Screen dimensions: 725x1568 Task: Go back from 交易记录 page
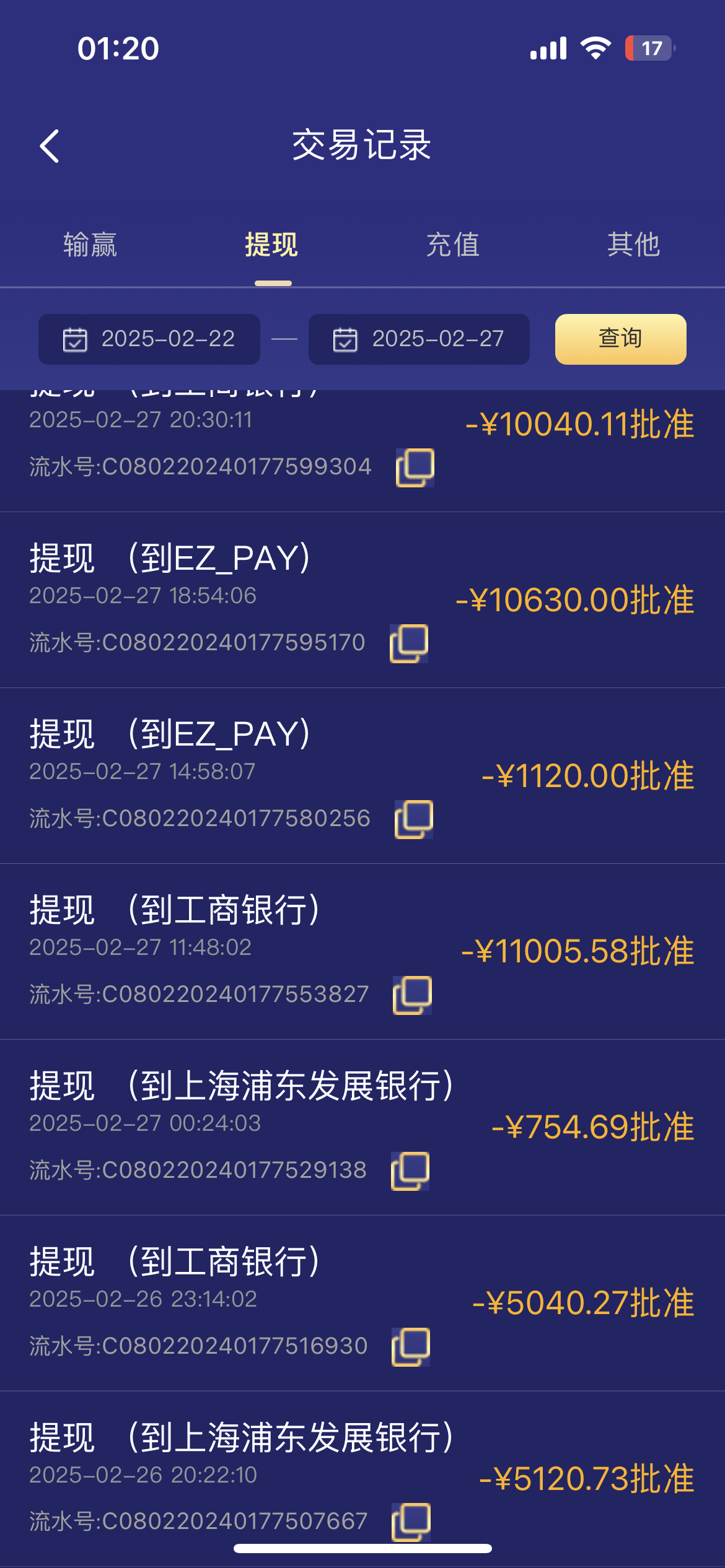point(50,146)
